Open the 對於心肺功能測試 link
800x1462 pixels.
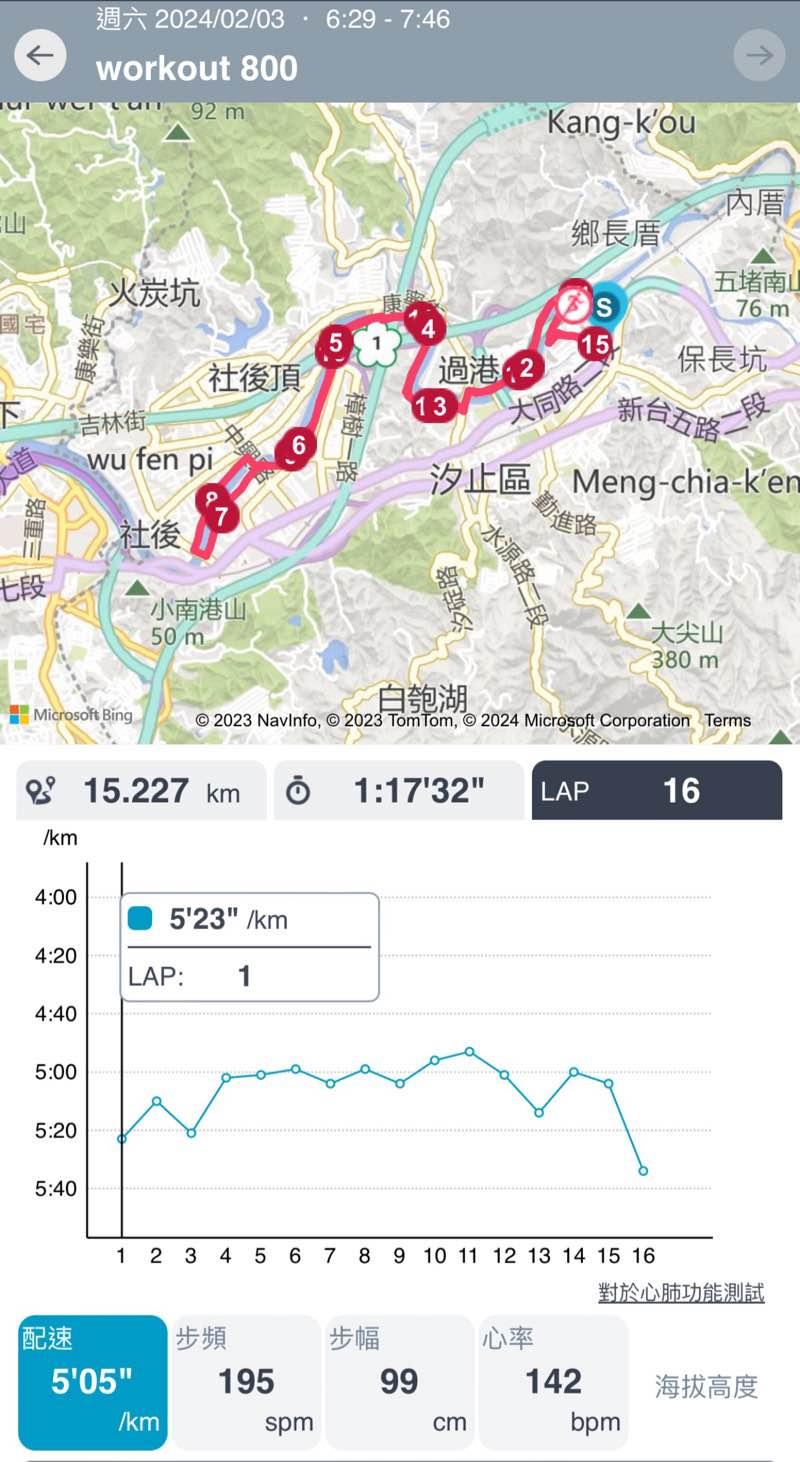pos(681,1293)
